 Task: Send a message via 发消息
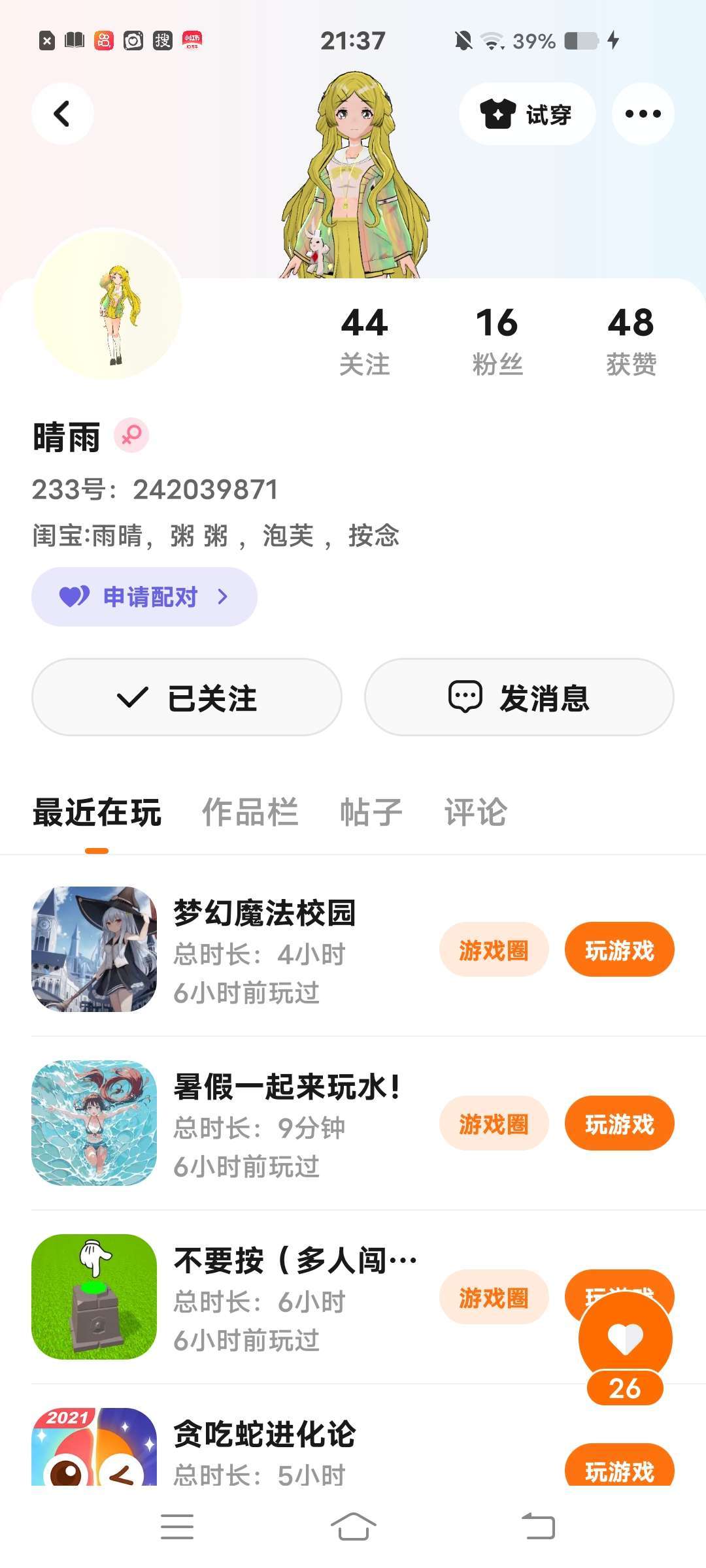coord(519,697)
